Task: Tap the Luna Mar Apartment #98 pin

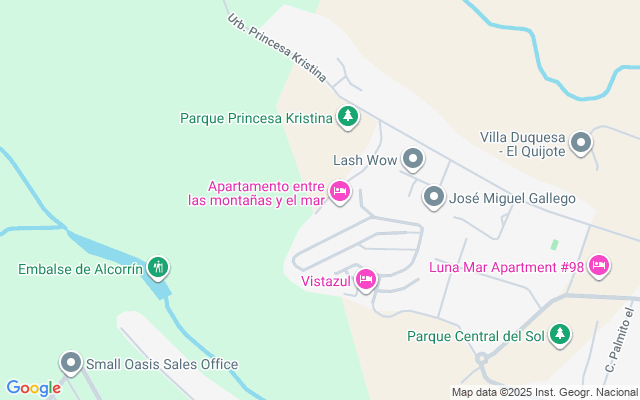Action: pyautogui.click(x=599, y=265)
